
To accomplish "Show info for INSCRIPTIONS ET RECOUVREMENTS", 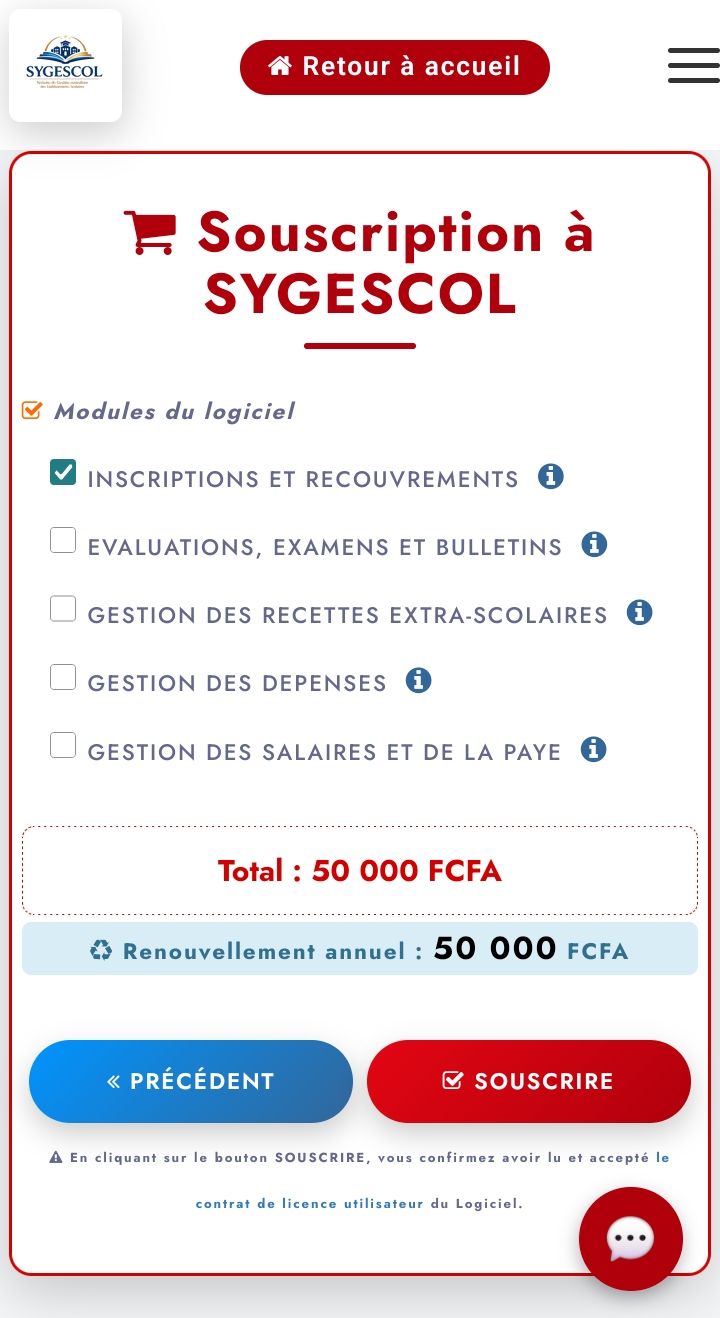I will click(x=551, y=476).
